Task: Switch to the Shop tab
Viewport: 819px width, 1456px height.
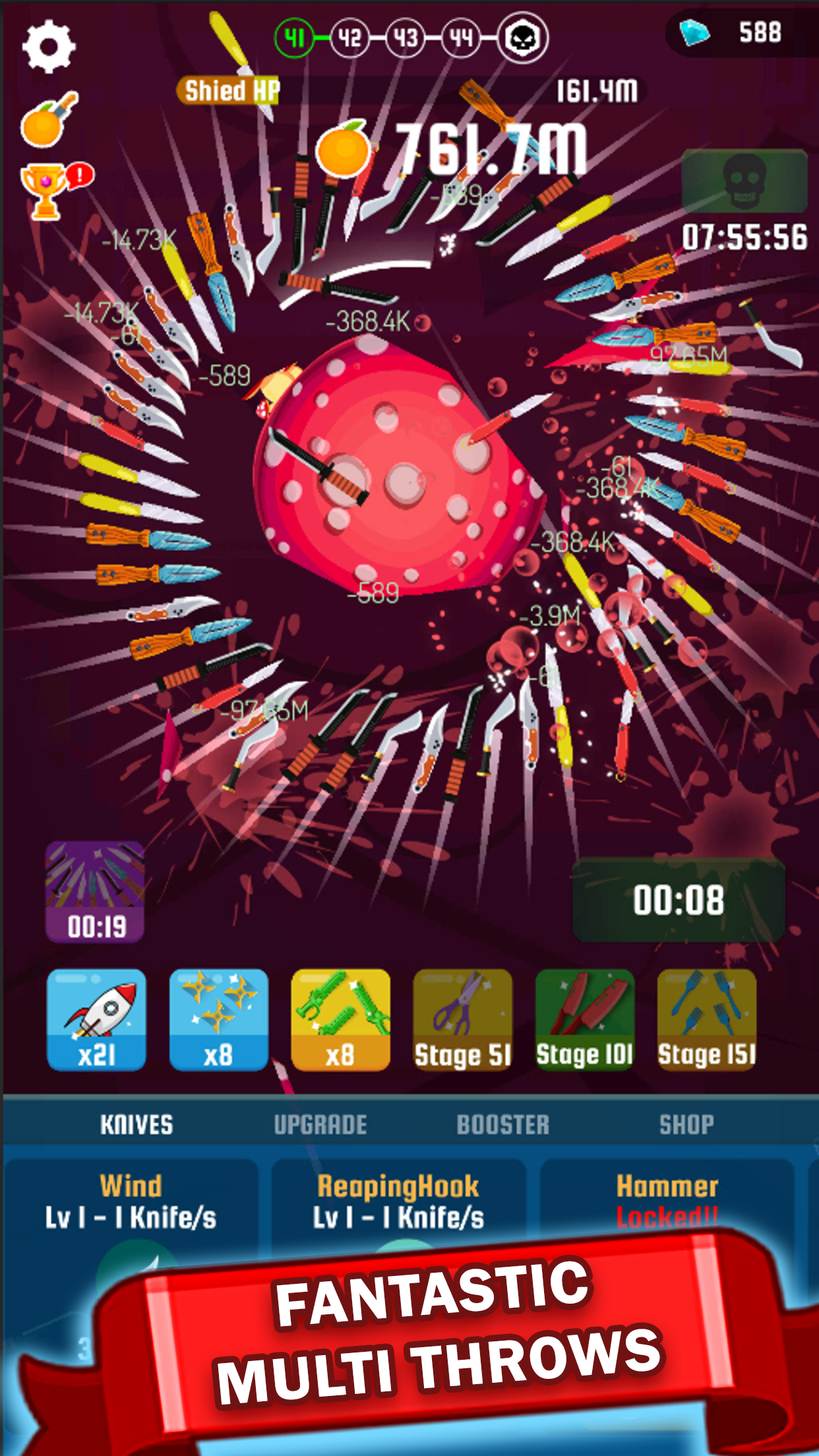Action: click(686, 1125)
